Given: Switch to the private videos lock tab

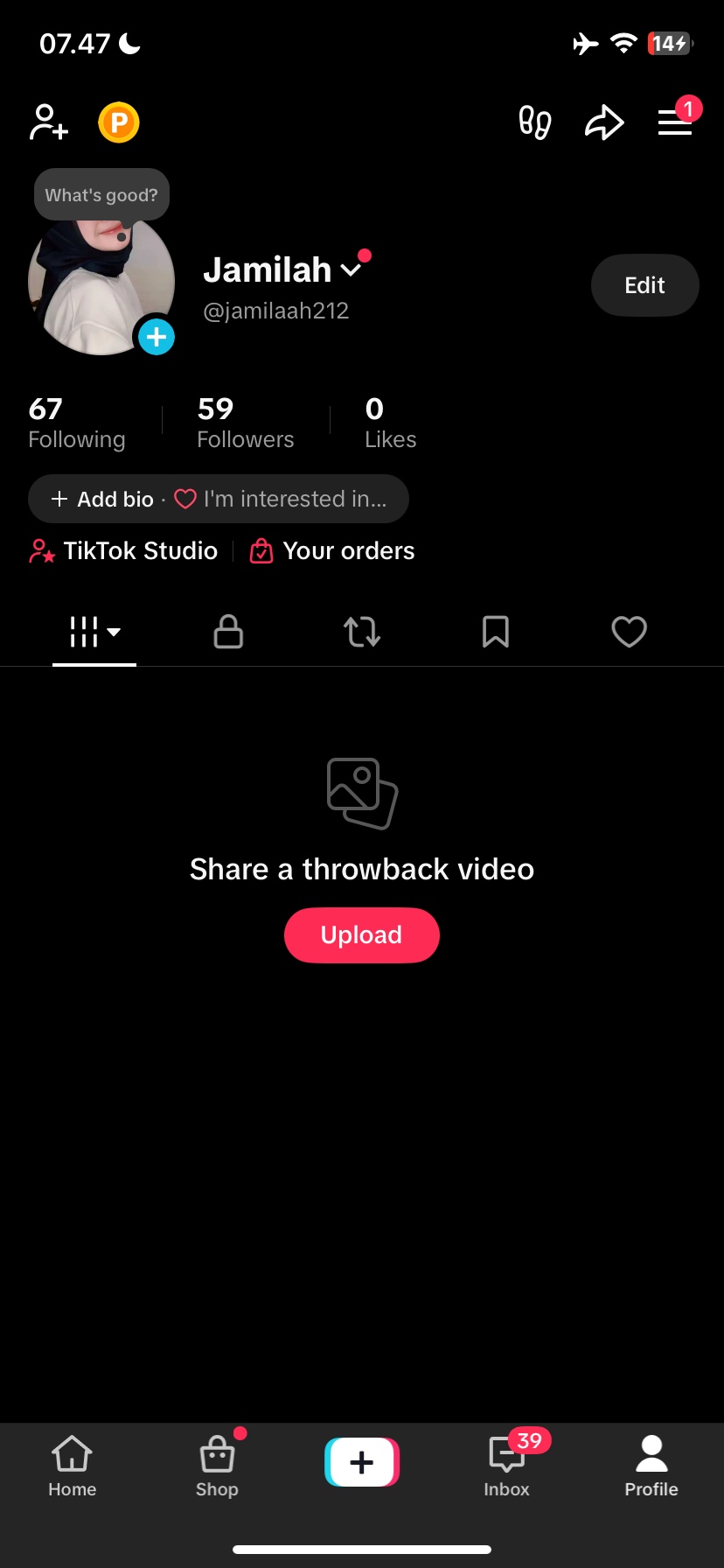Looking at the screenshot, I should (x=228, y=632).
